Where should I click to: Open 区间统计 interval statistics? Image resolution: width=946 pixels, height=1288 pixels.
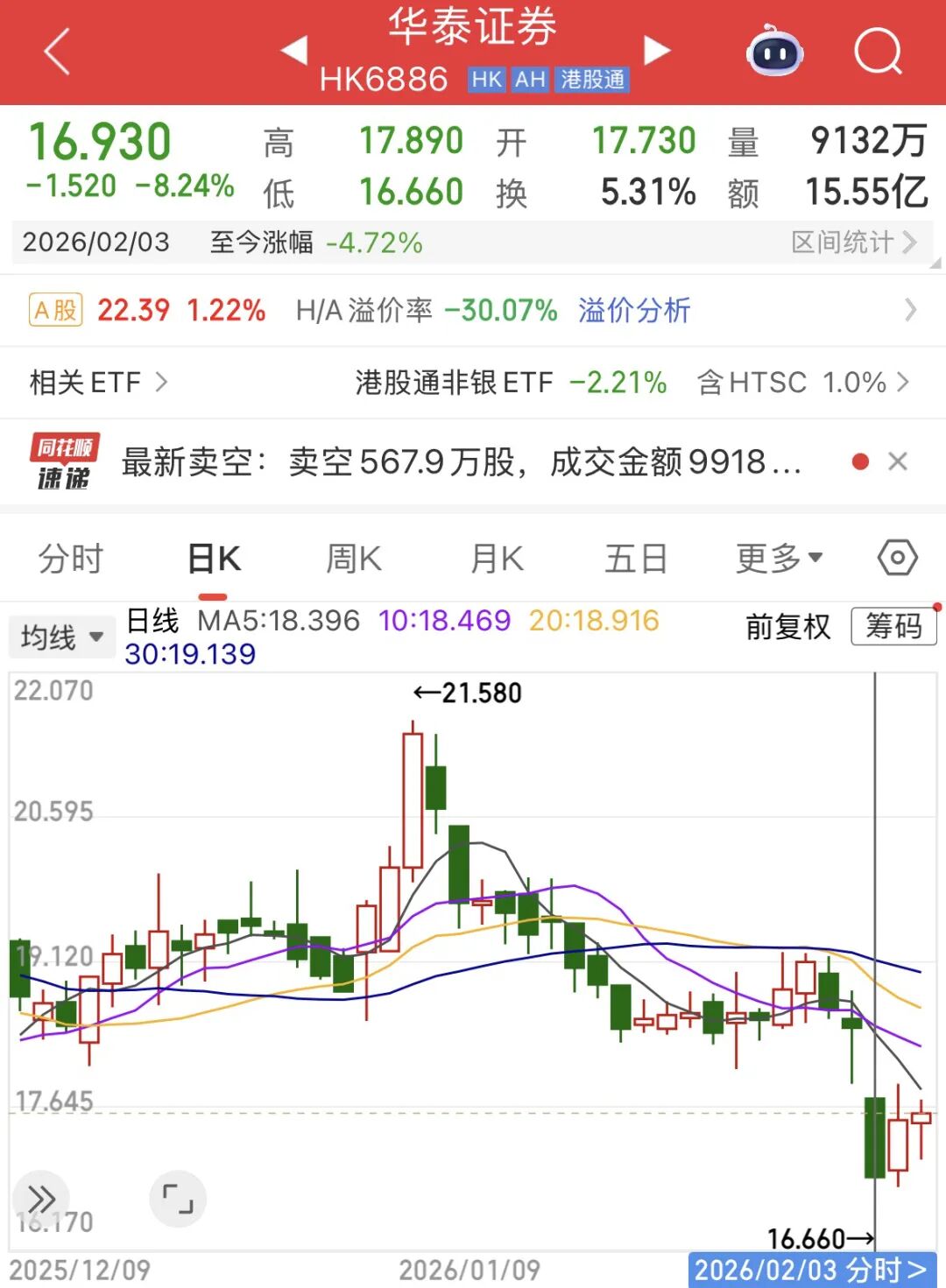point(853,243)
